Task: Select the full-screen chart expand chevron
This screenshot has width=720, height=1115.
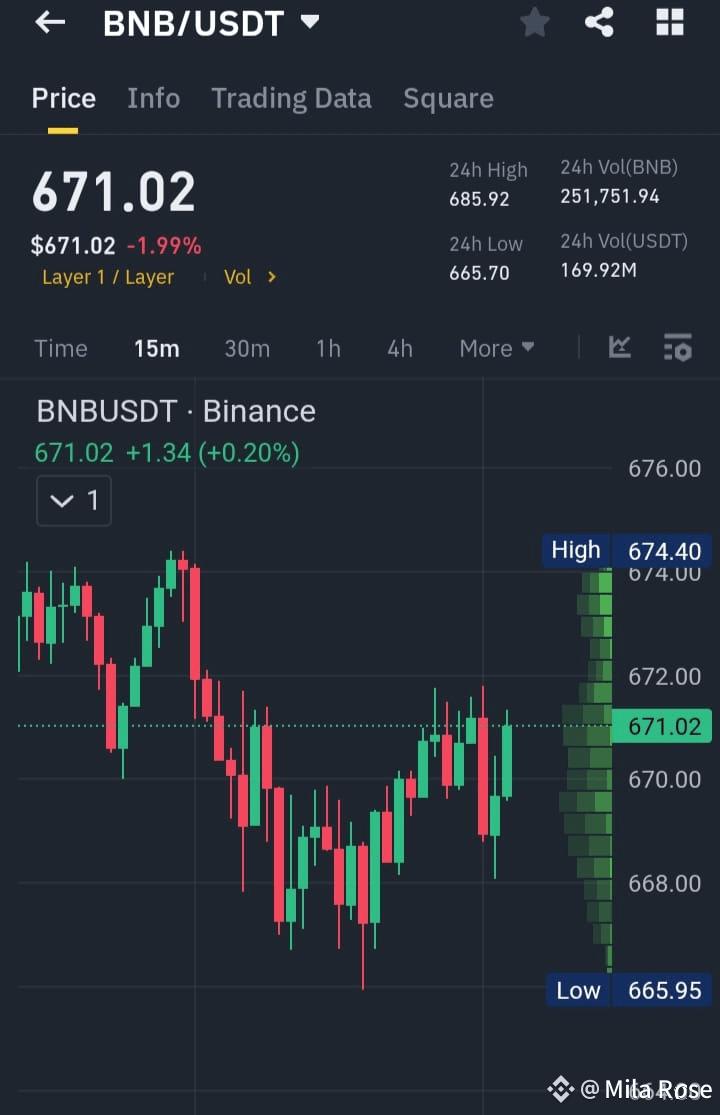Action: 59,501
